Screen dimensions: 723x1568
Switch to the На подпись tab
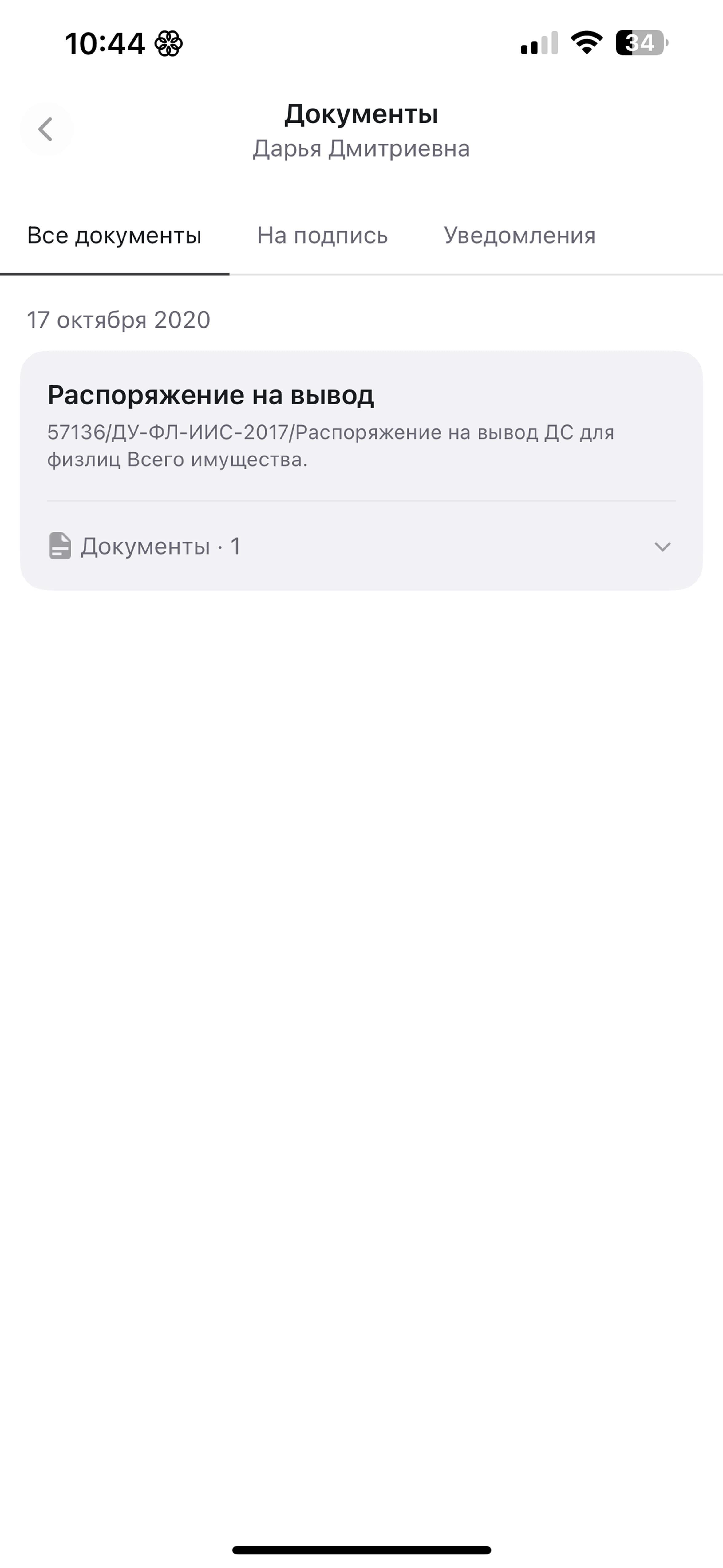click(322, 236)
